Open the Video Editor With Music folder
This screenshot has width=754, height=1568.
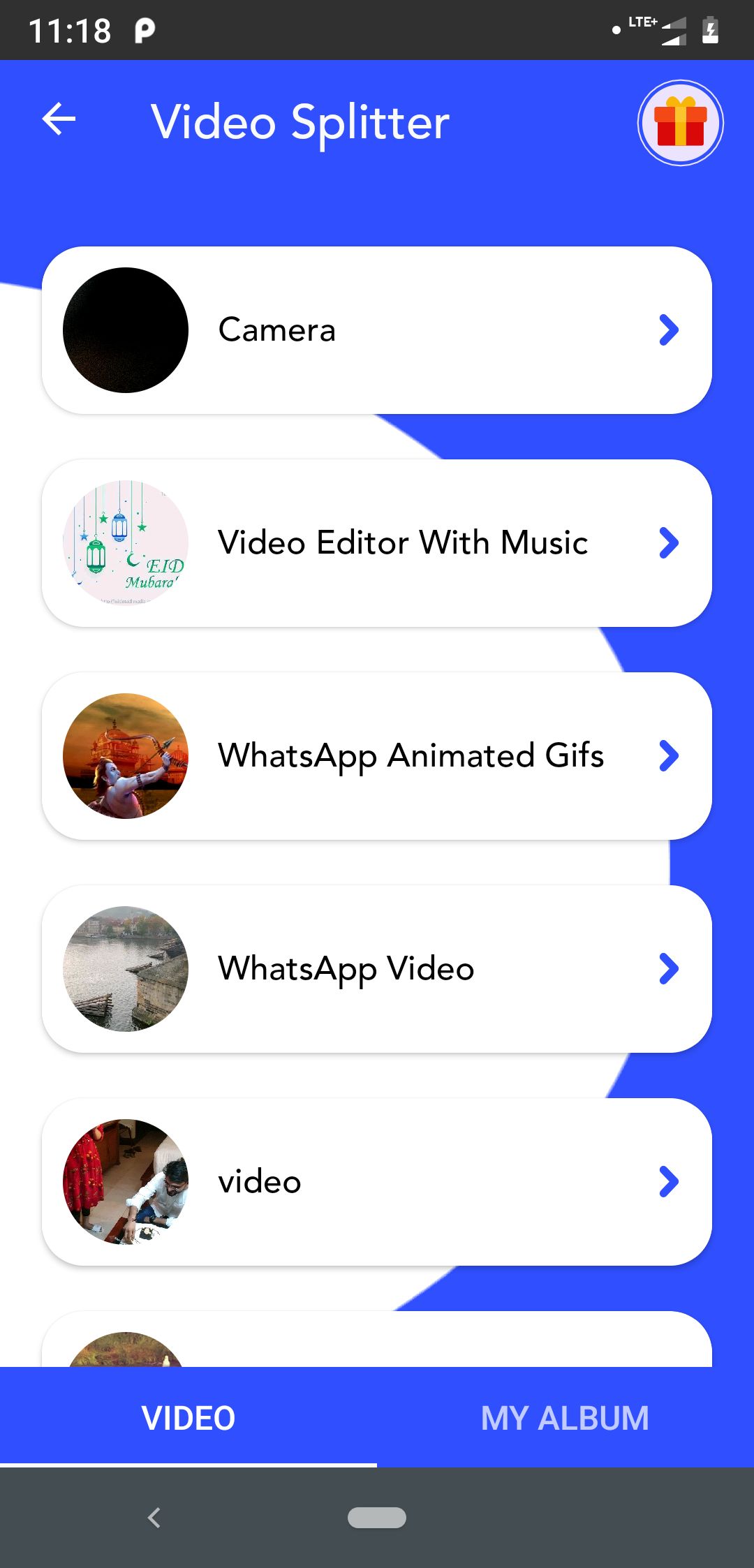click(377, 543)
